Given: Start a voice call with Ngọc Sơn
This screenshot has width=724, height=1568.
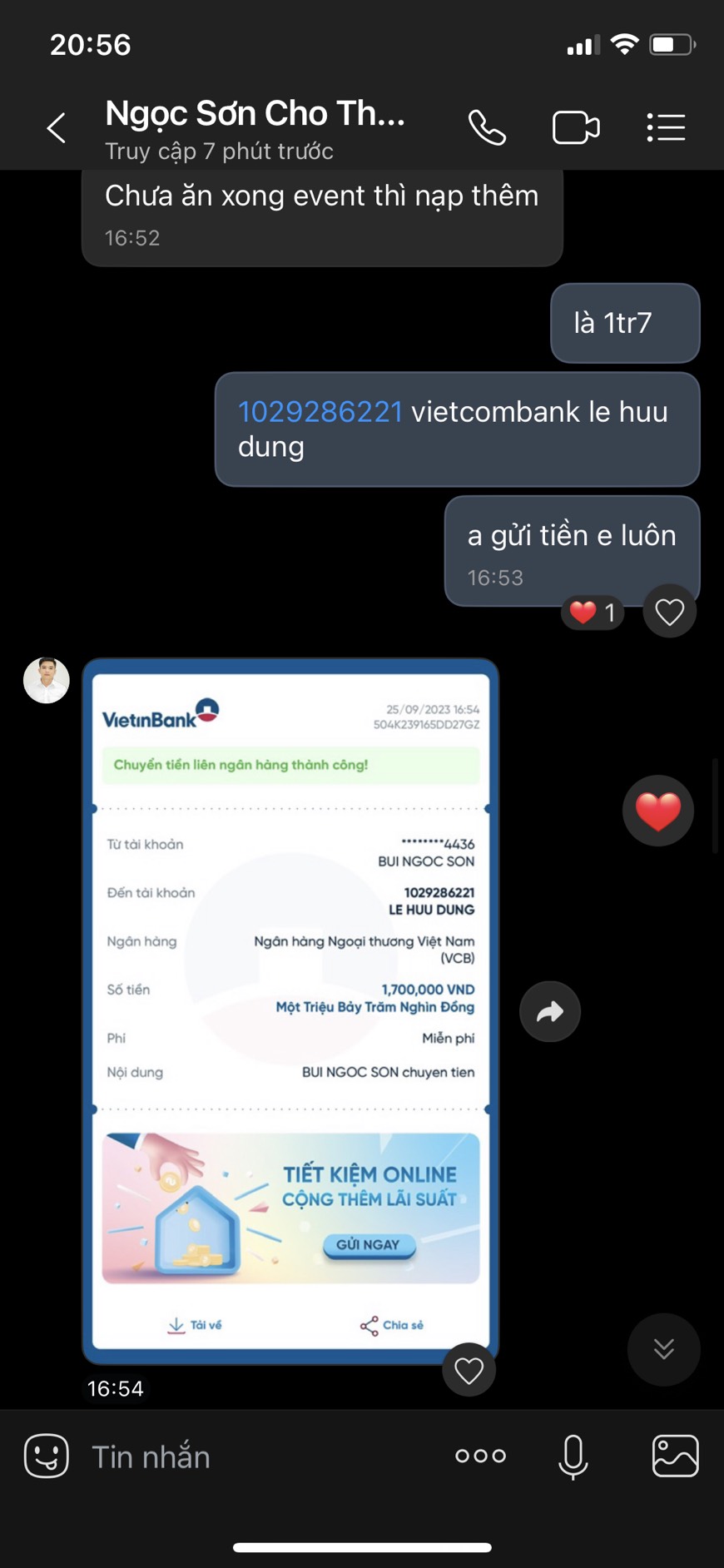Looking at the screenshot, I should (487, 128).
